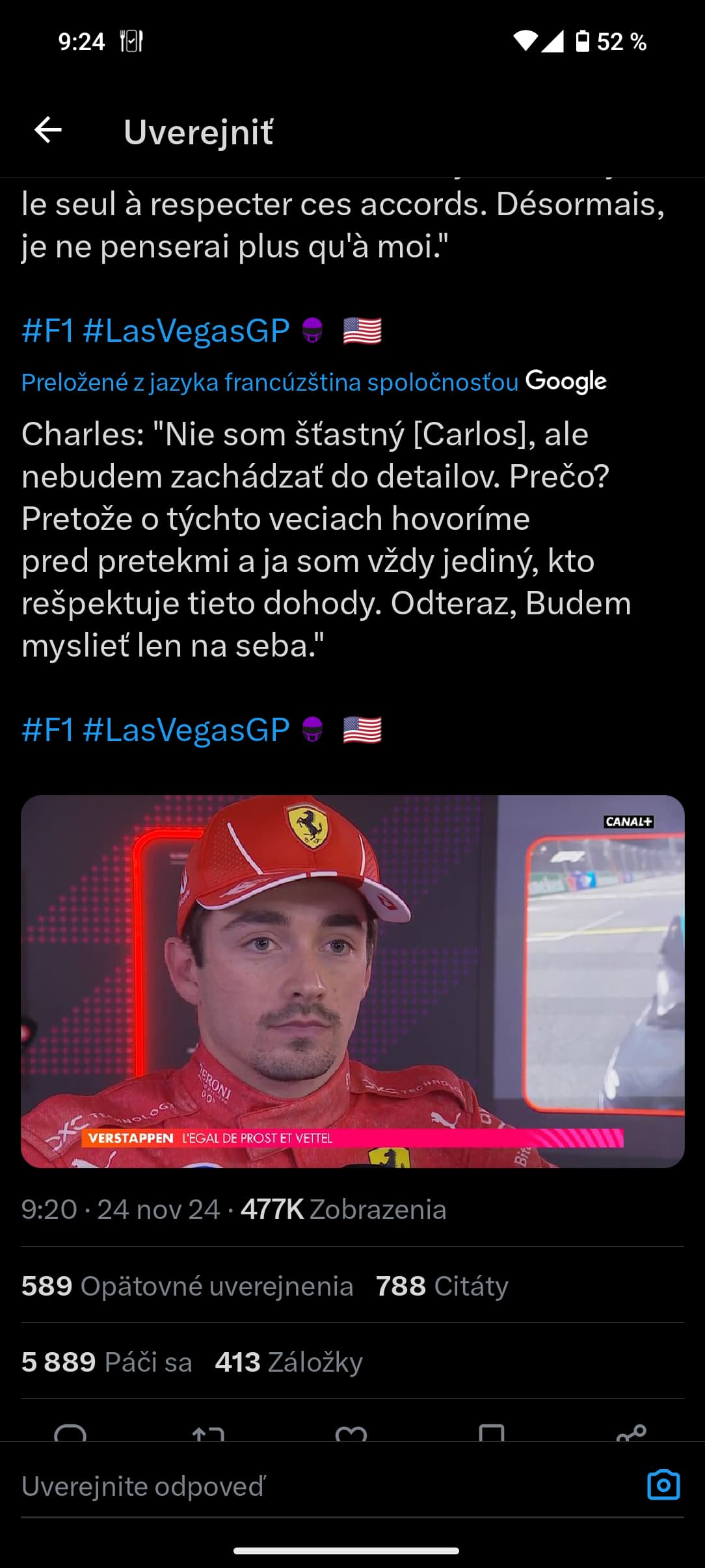The image size is (705, 1568).
Task: View the 5 889 Páči sa list
Action: [107, 1362]
